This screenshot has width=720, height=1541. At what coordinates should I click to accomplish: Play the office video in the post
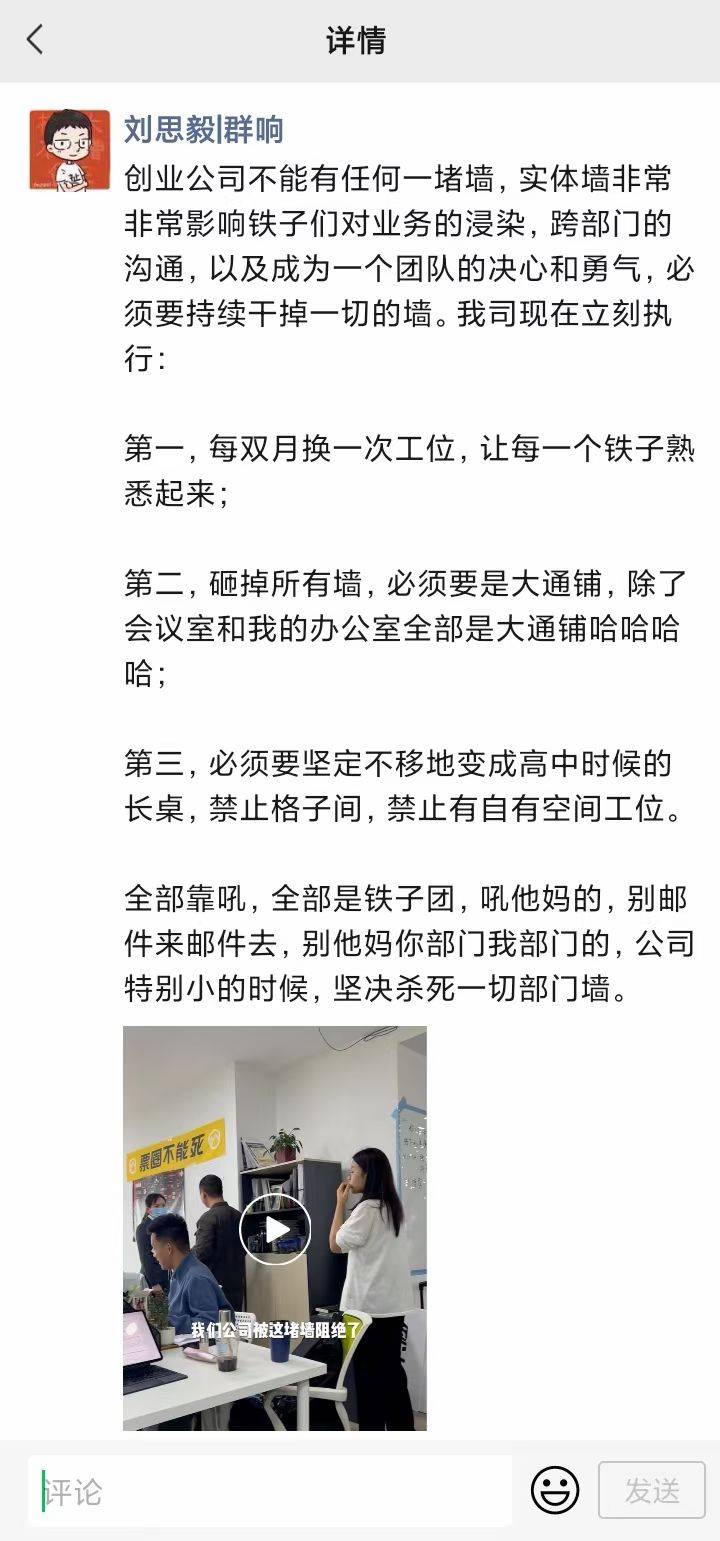pyautogui.click(x=275, y=1229)
